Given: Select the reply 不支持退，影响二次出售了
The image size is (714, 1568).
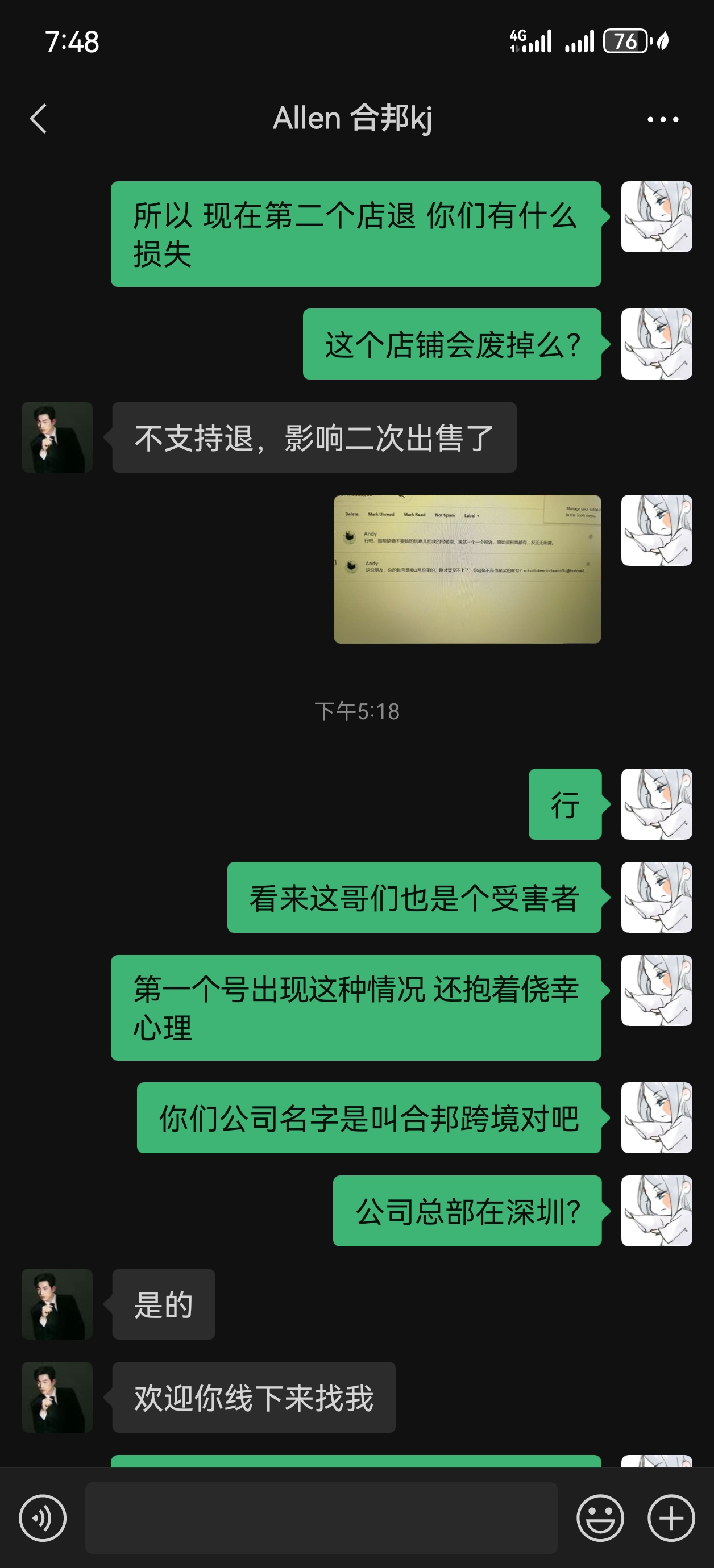Looking at the screenshot, I should click(314, 434).
